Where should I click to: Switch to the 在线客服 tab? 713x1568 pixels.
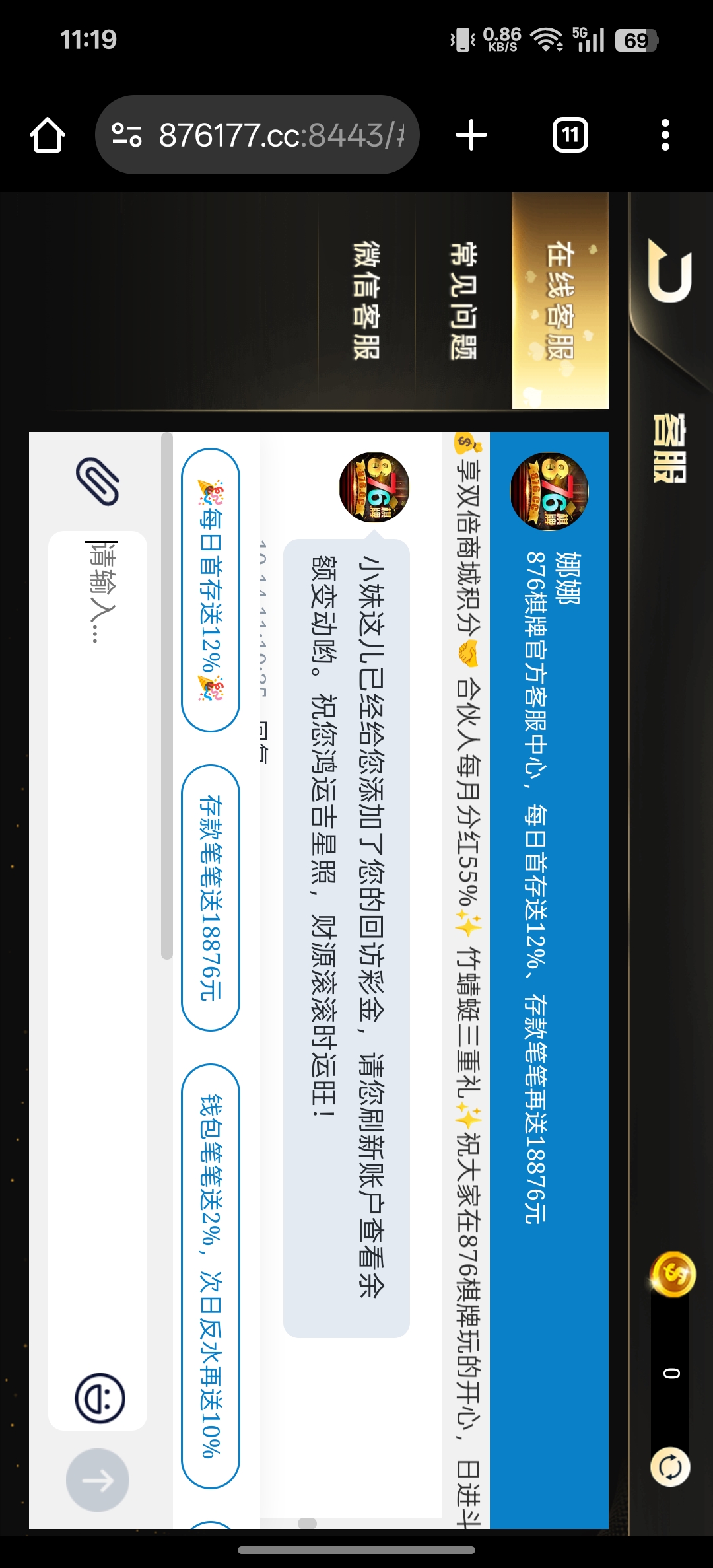(x=560, y=301)
